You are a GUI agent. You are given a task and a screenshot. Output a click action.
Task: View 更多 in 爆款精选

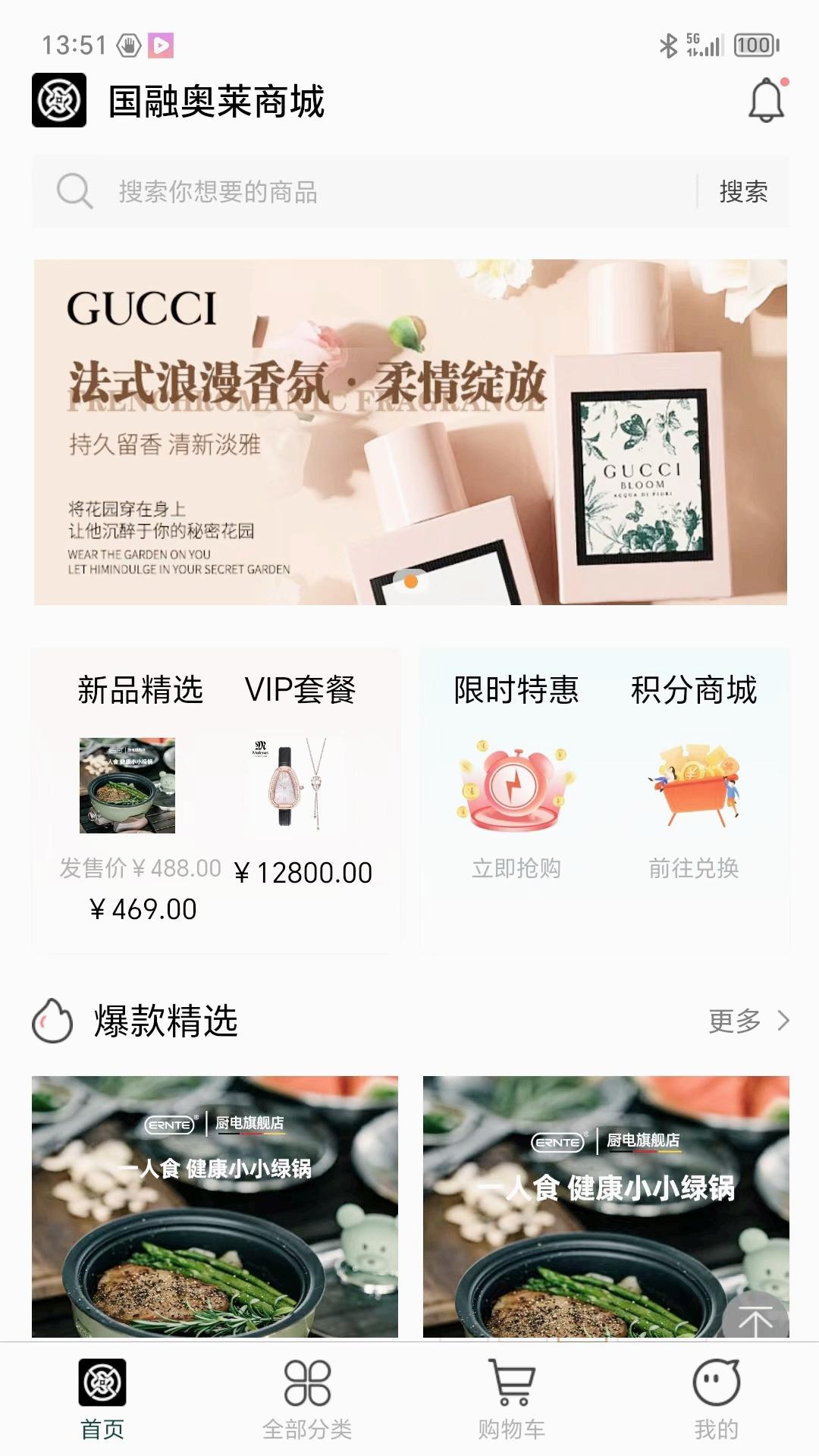tap(747, 1021)
